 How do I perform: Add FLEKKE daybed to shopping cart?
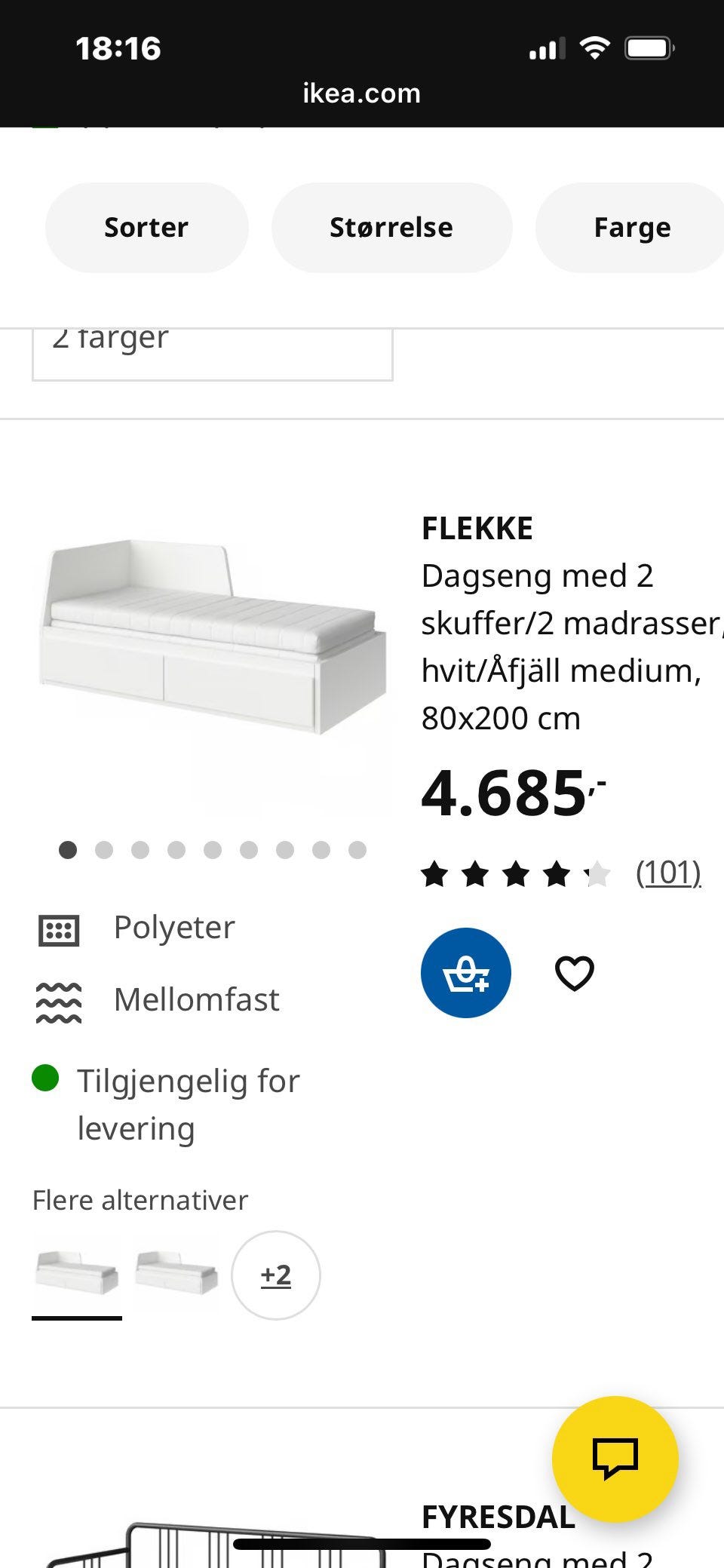point(465,973)
